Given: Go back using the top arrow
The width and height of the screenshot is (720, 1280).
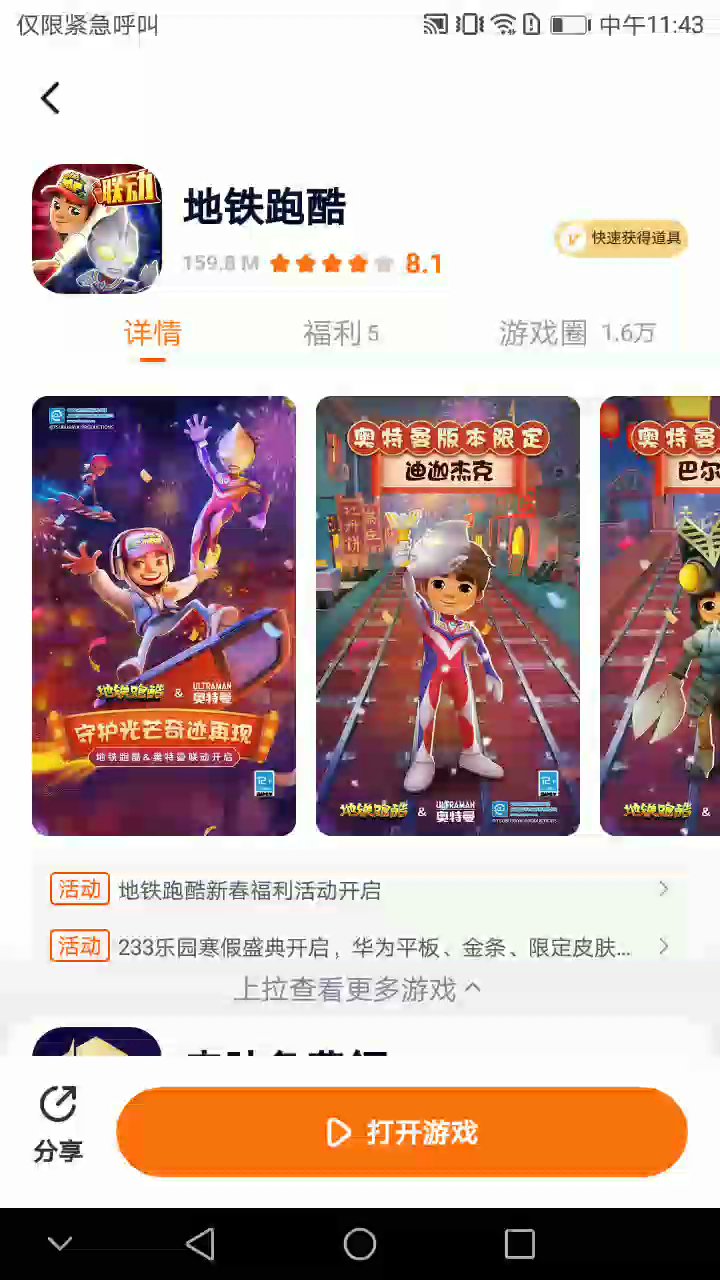Looking at the screenshot, I should coord(50,98).
